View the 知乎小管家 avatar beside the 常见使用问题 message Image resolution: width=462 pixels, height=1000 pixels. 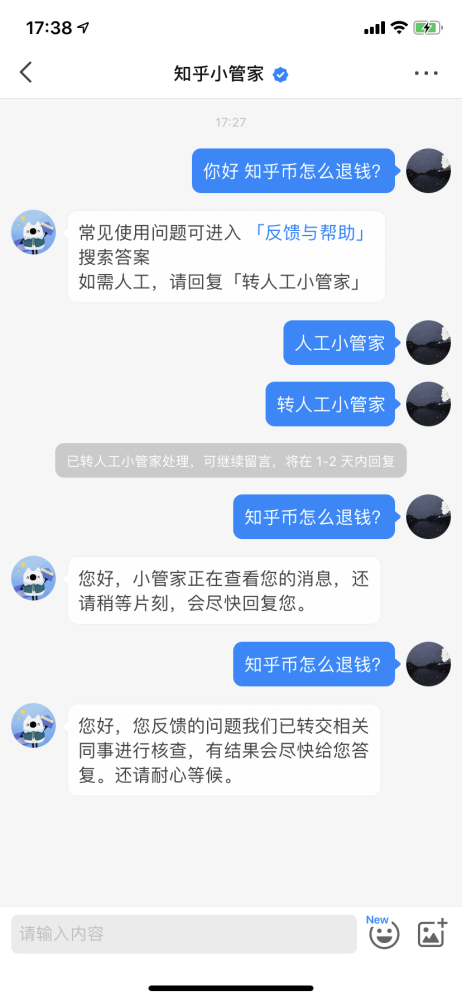click(33, 233)
